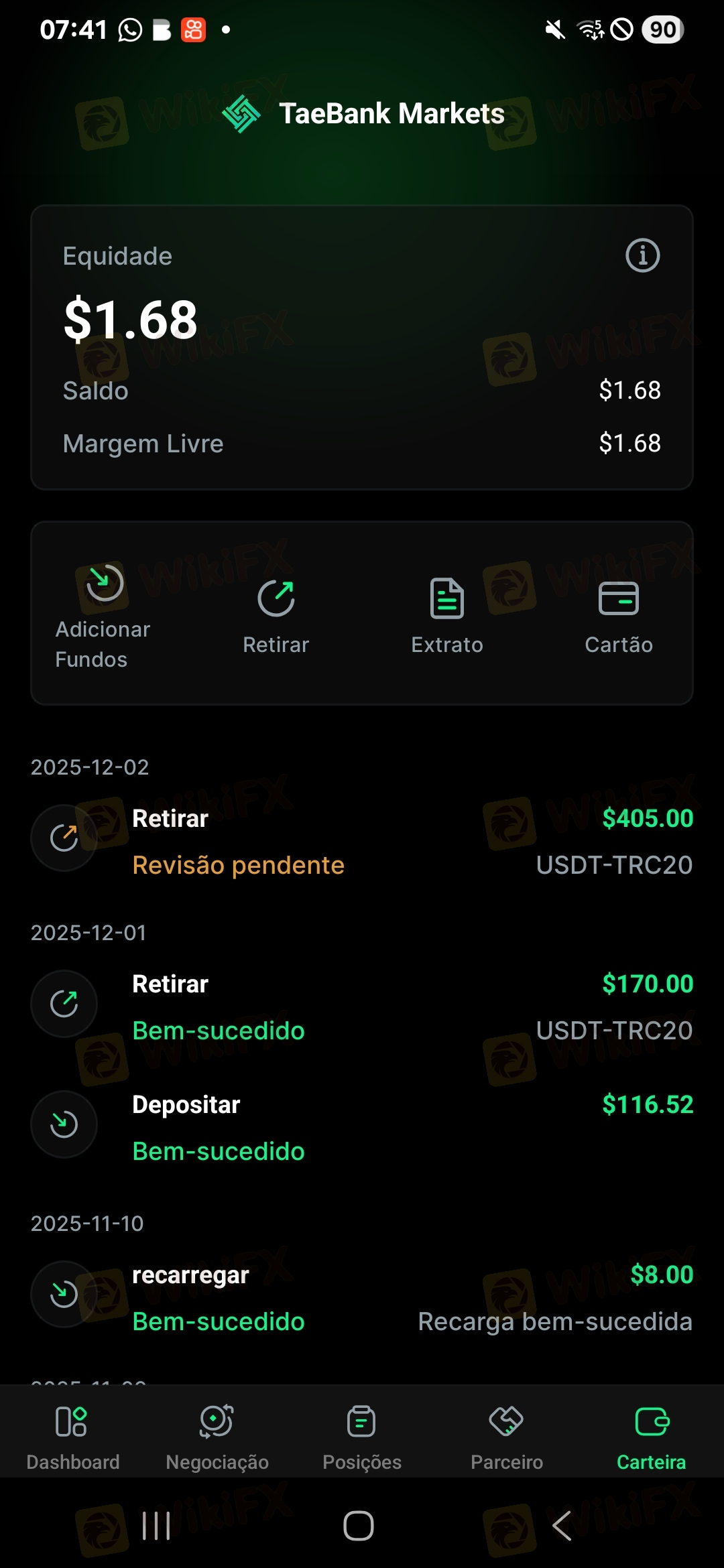Tap Adicionar Fundos to deposit
The height and width of the screenshot is (1568, 724).
104,613
